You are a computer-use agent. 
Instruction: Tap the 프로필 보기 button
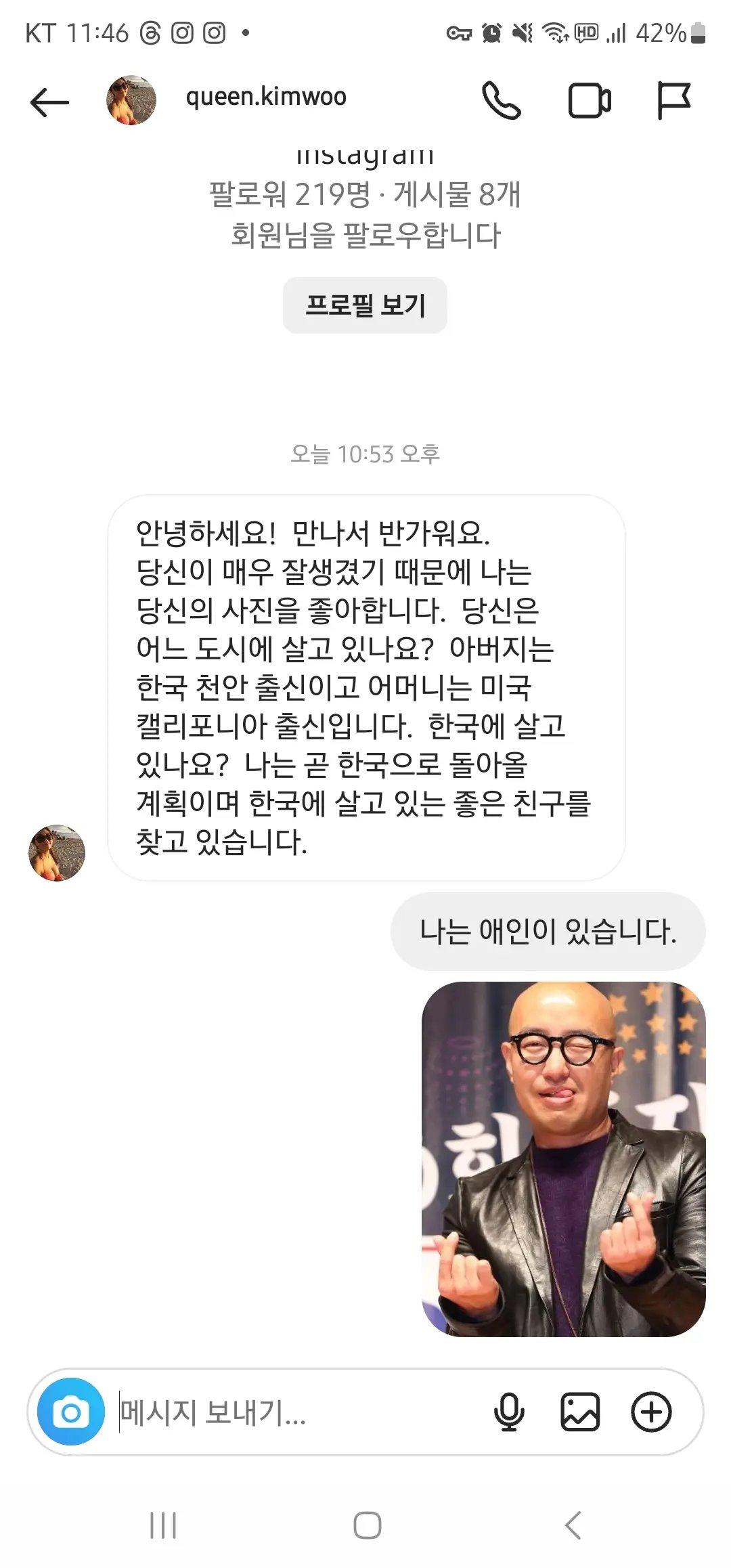(x=365, y=305)
